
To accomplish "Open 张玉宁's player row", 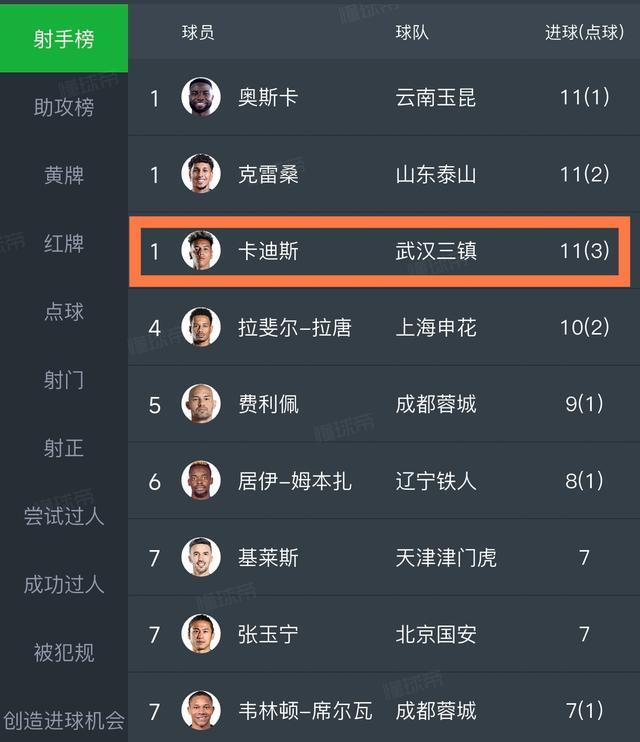I will point(384,634).
